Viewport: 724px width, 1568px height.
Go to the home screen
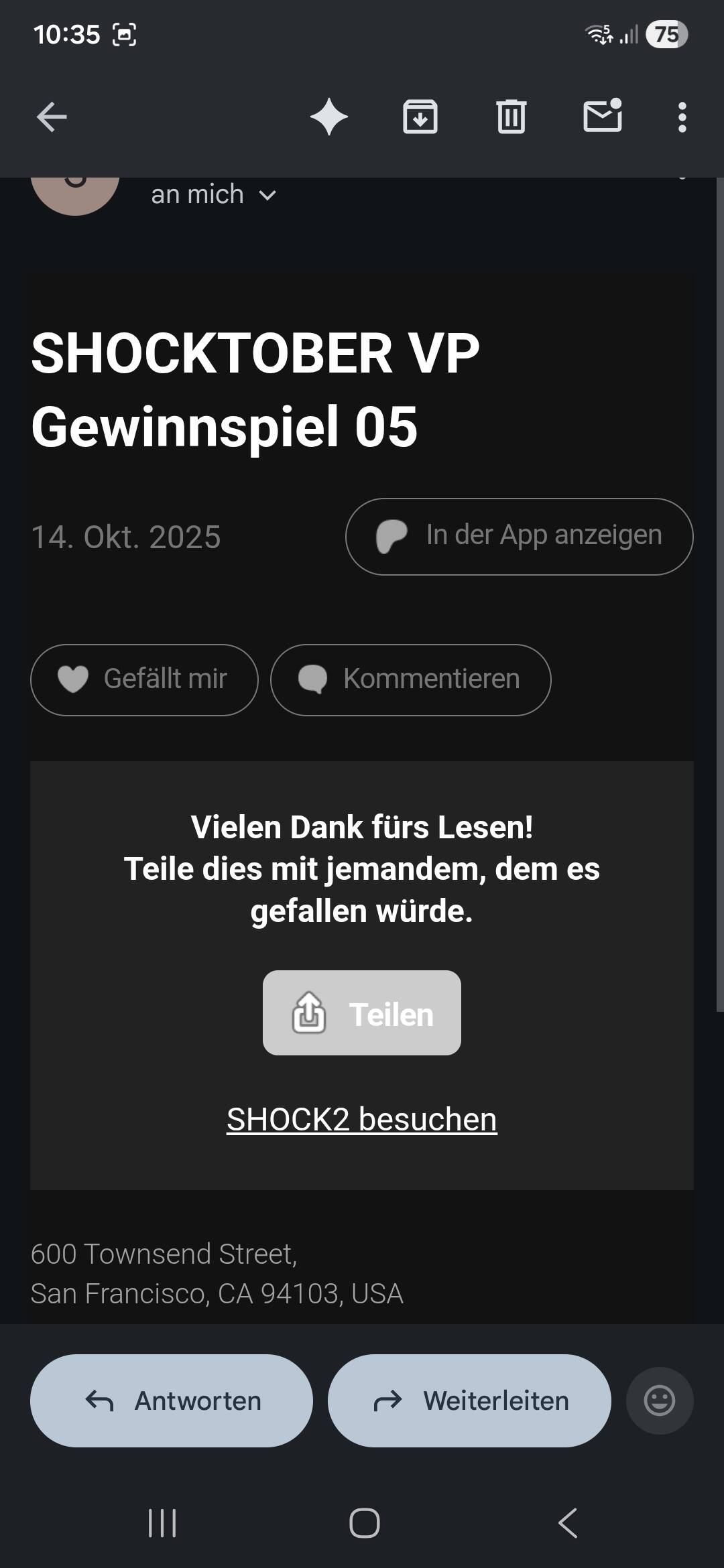pos(364,1523)
